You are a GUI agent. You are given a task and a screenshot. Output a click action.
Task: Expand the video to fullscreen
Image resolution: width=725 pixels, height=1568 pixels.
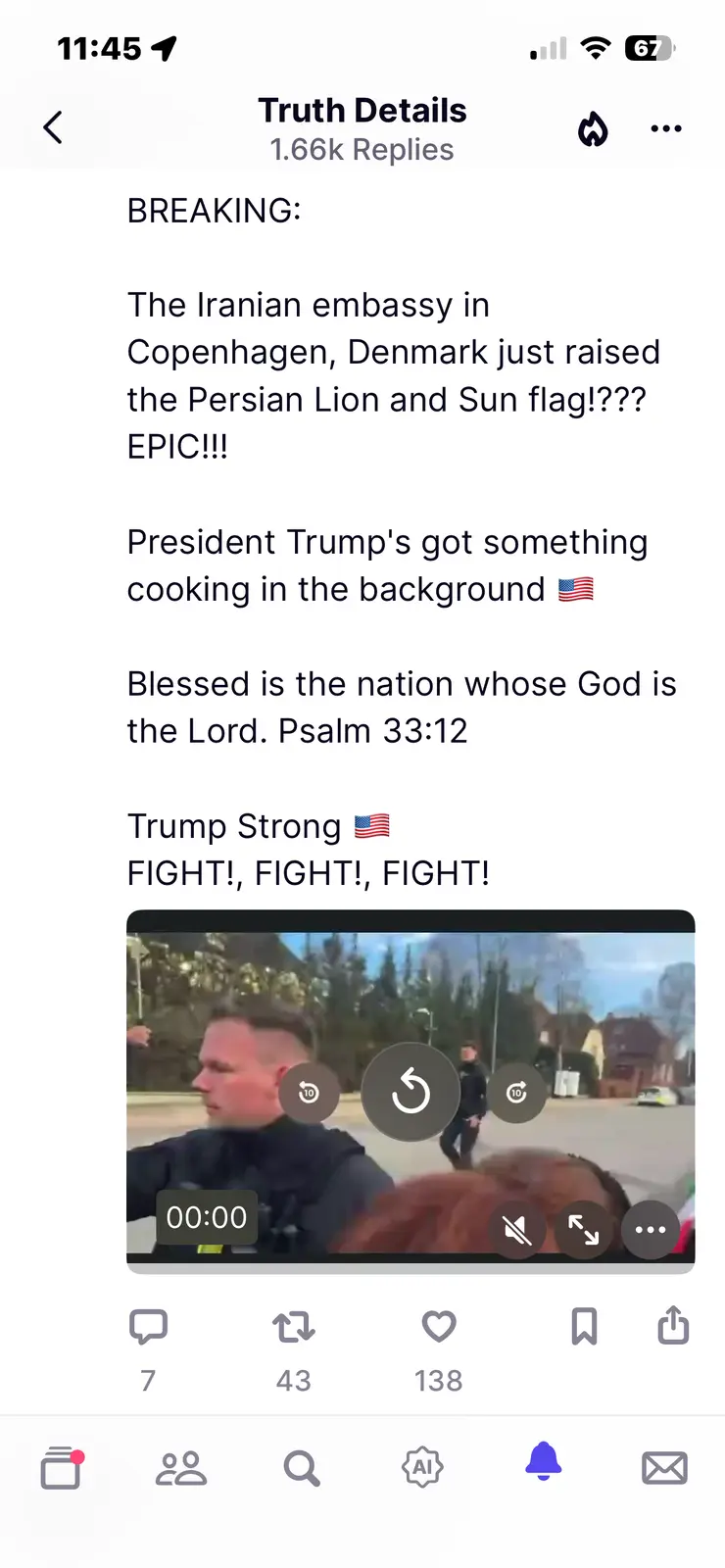583,1229
